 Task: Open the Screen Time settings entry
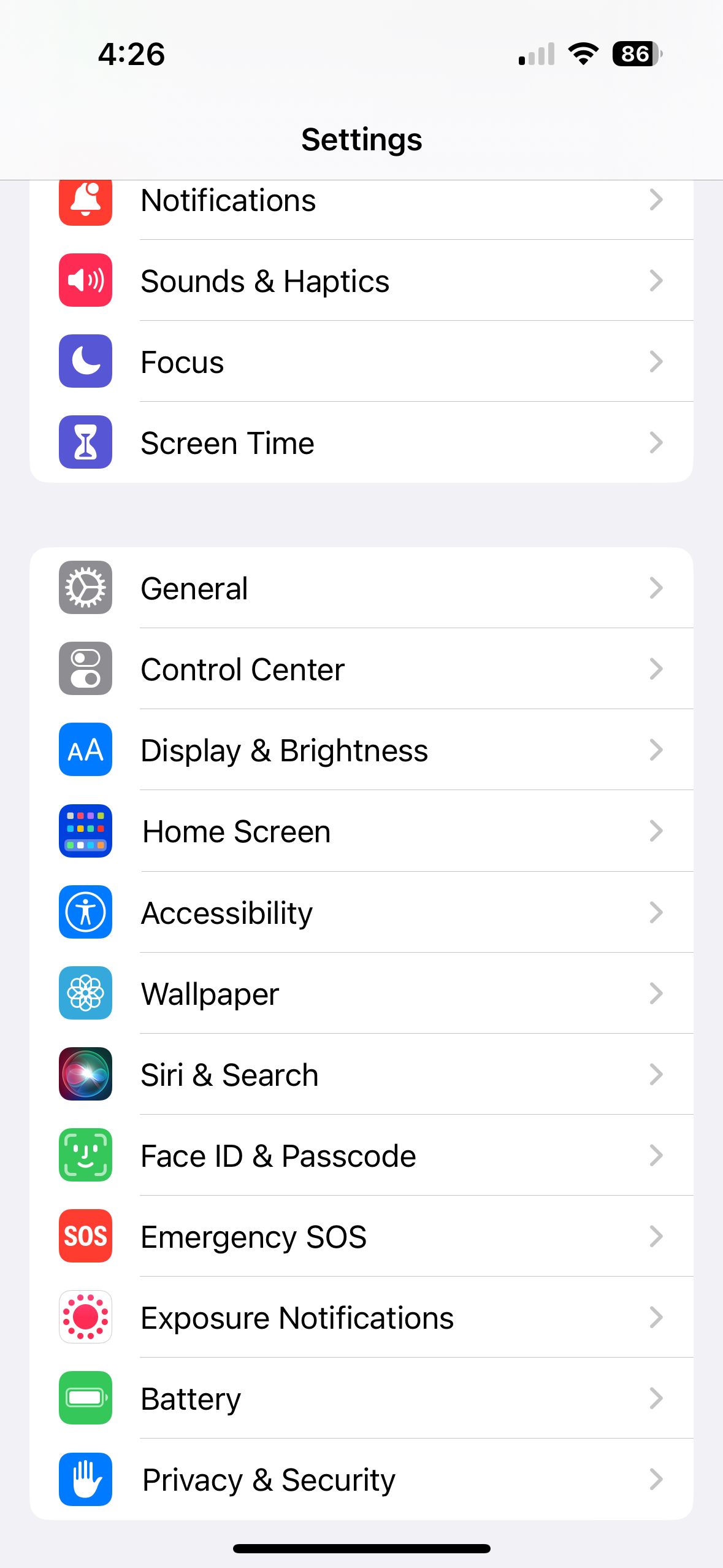[x=227, y=442]
